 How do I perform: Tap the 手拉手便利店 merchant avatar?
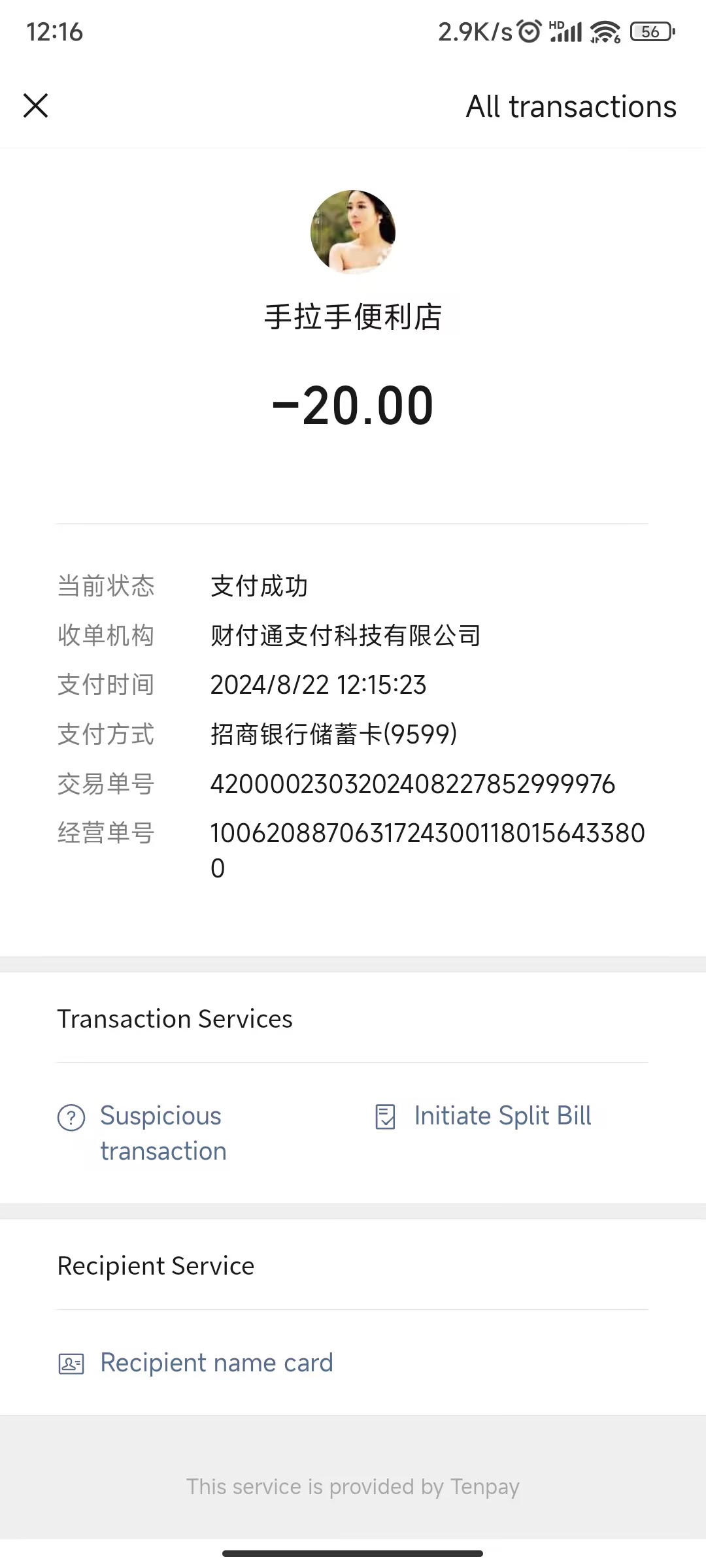point(353,232)
